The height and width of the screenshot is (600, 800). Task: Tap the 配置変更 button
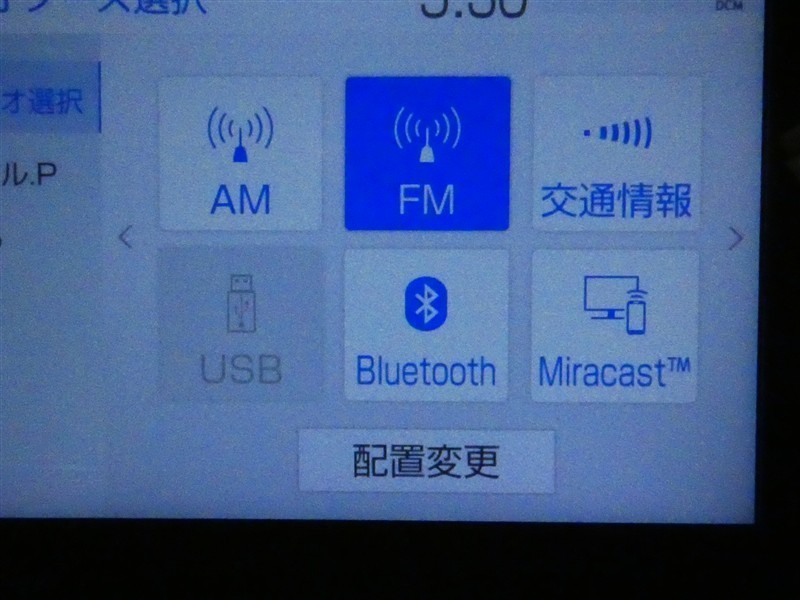(427, 462)
